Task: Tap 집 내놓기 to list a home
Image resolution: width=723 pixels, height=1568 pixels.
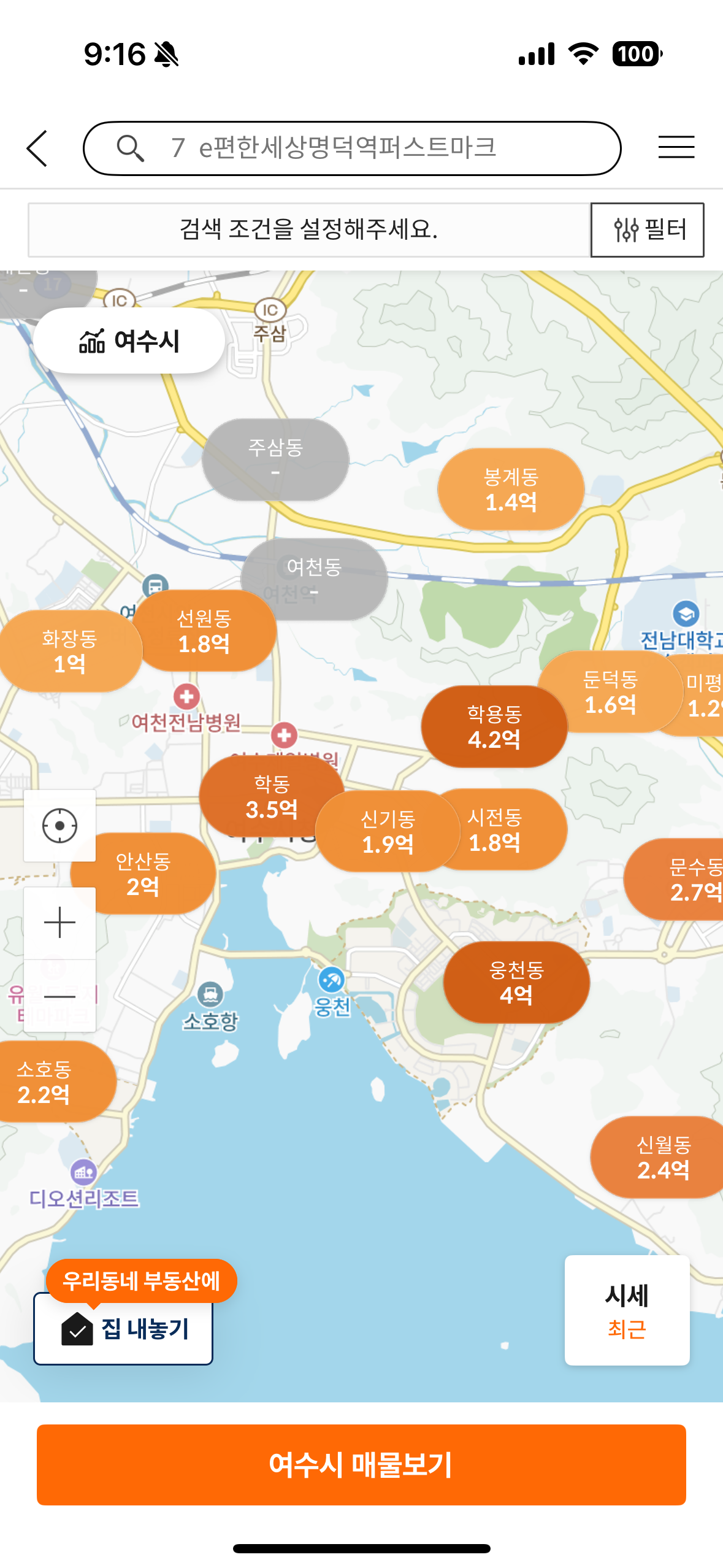Action: pyautogui.click(x=123, y=1328)
